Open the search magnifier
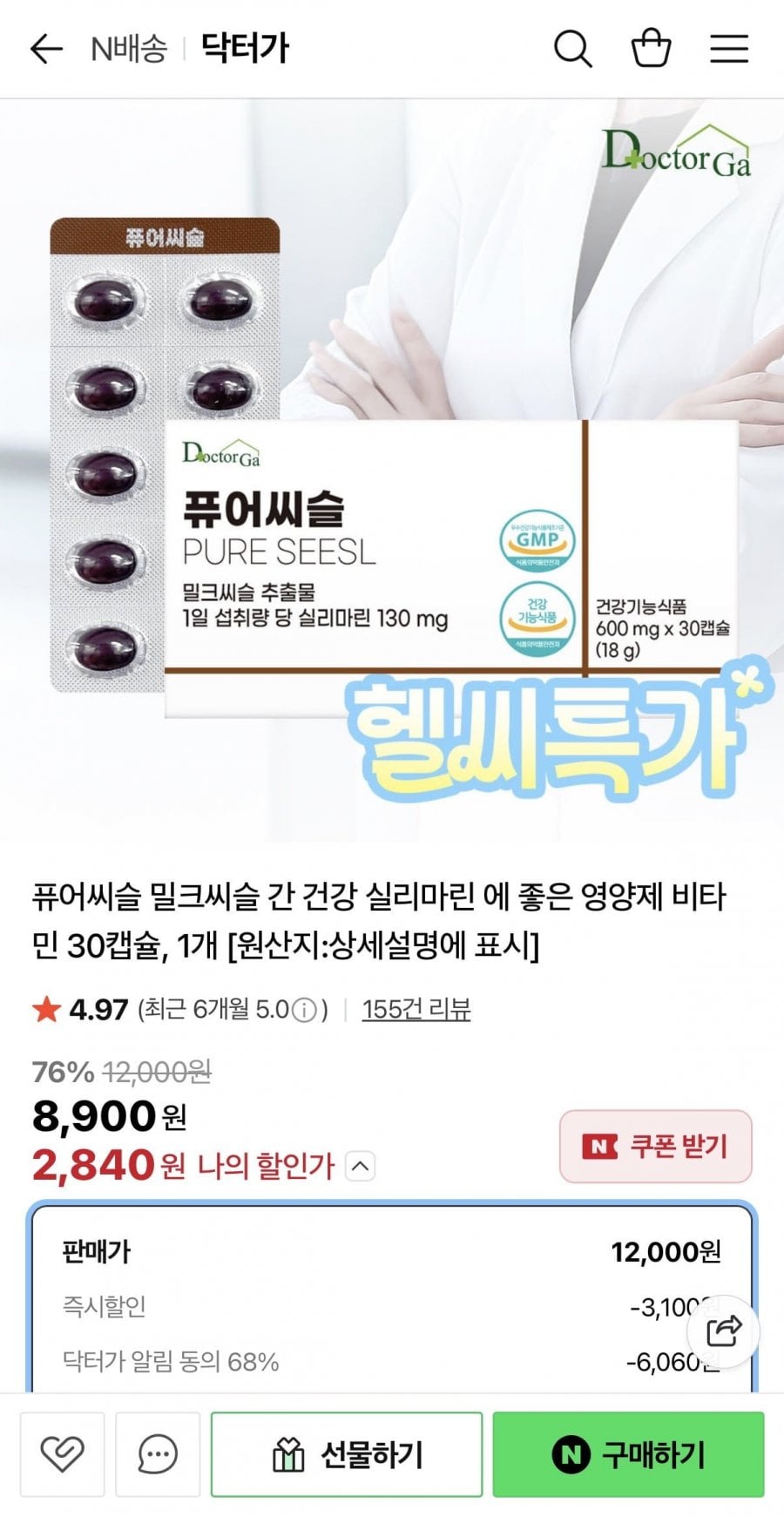Screen dimensions: 784x1517 572,49
